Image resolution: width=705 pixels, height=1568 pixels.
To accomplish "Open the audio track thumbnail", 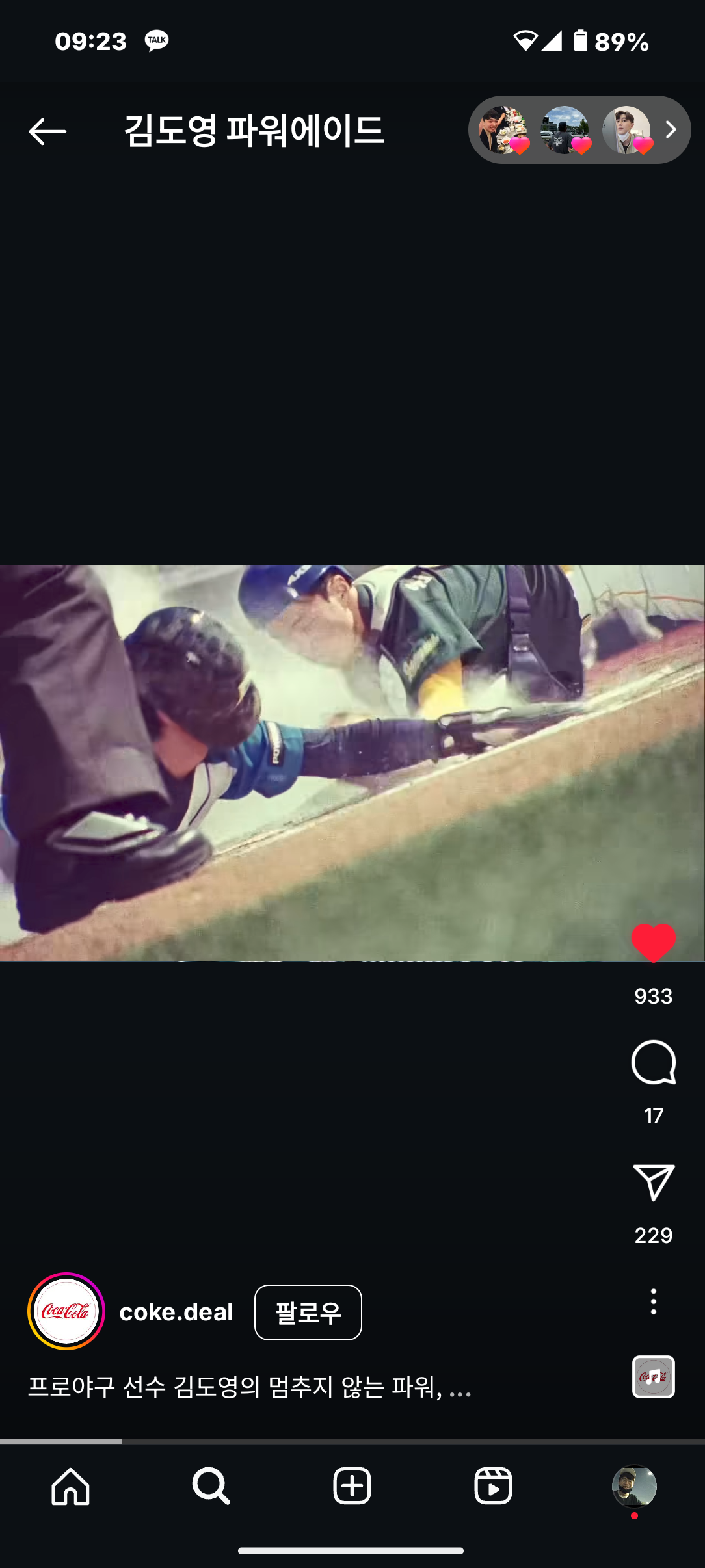I will point(654,1376).
